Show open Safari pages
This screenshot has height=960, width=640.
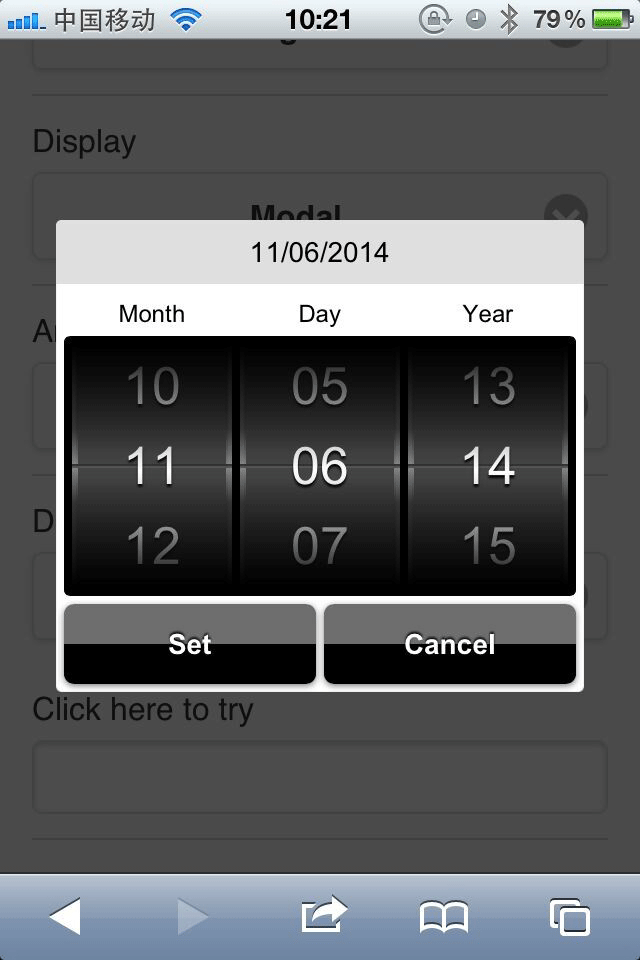[x=569, y=916]
